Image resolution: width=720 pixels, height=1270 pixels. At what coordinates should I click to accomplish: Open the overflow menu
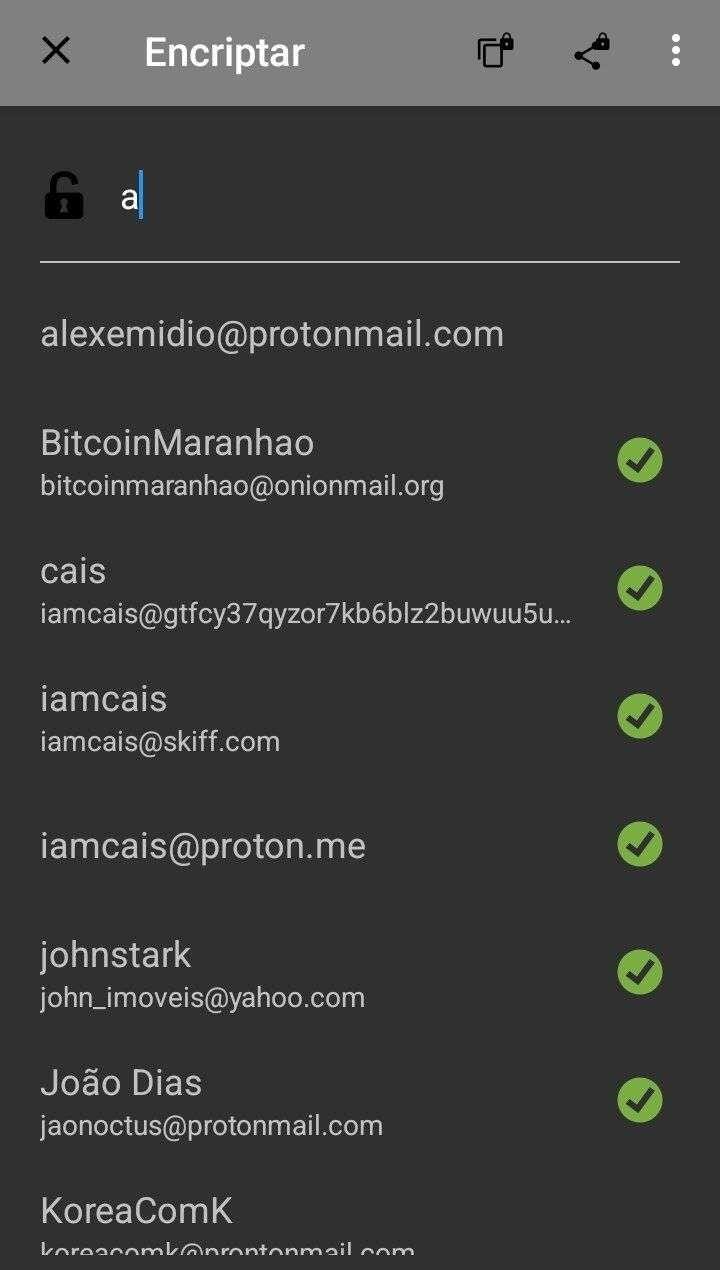676,51
